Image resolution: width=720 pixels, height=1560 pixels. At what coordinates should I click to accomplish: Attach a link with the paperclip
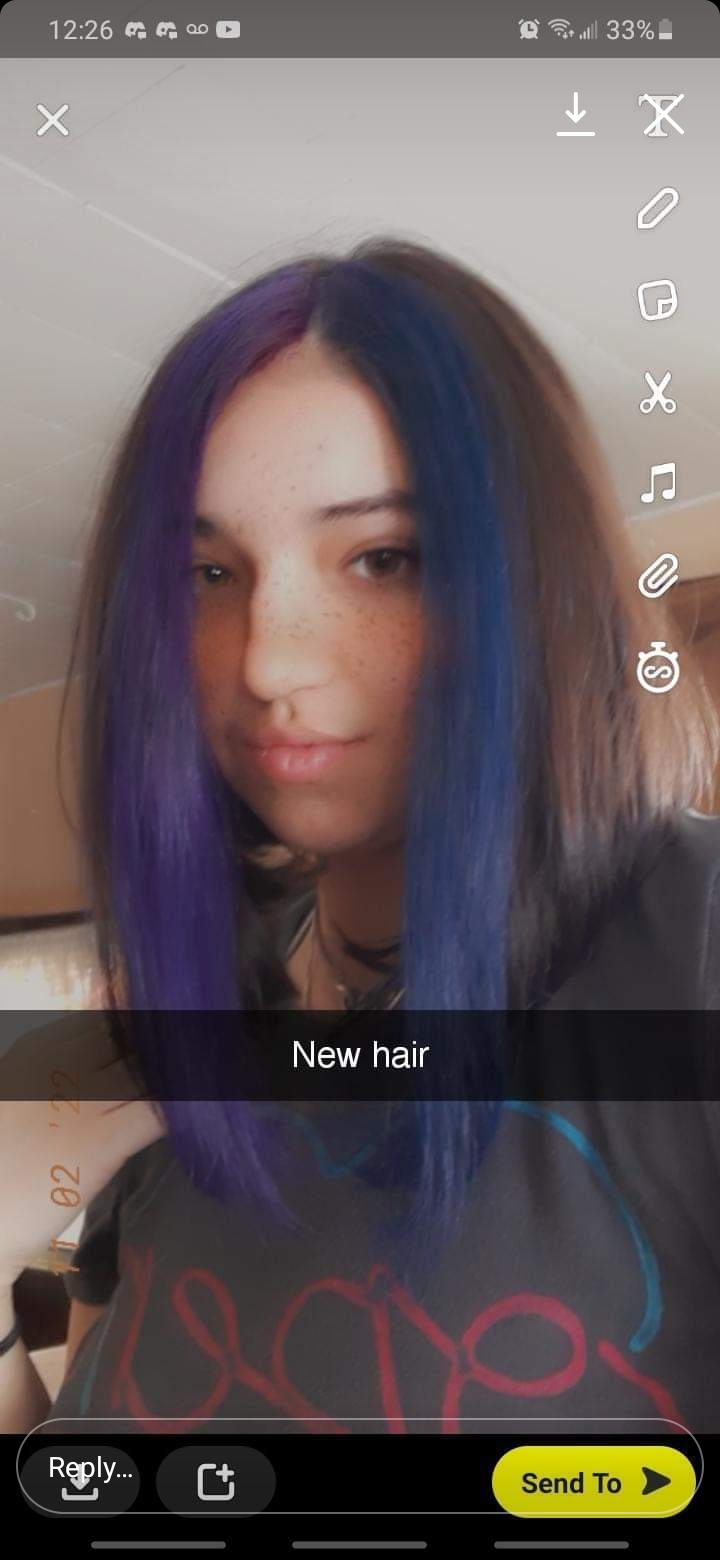pos(658,576)
